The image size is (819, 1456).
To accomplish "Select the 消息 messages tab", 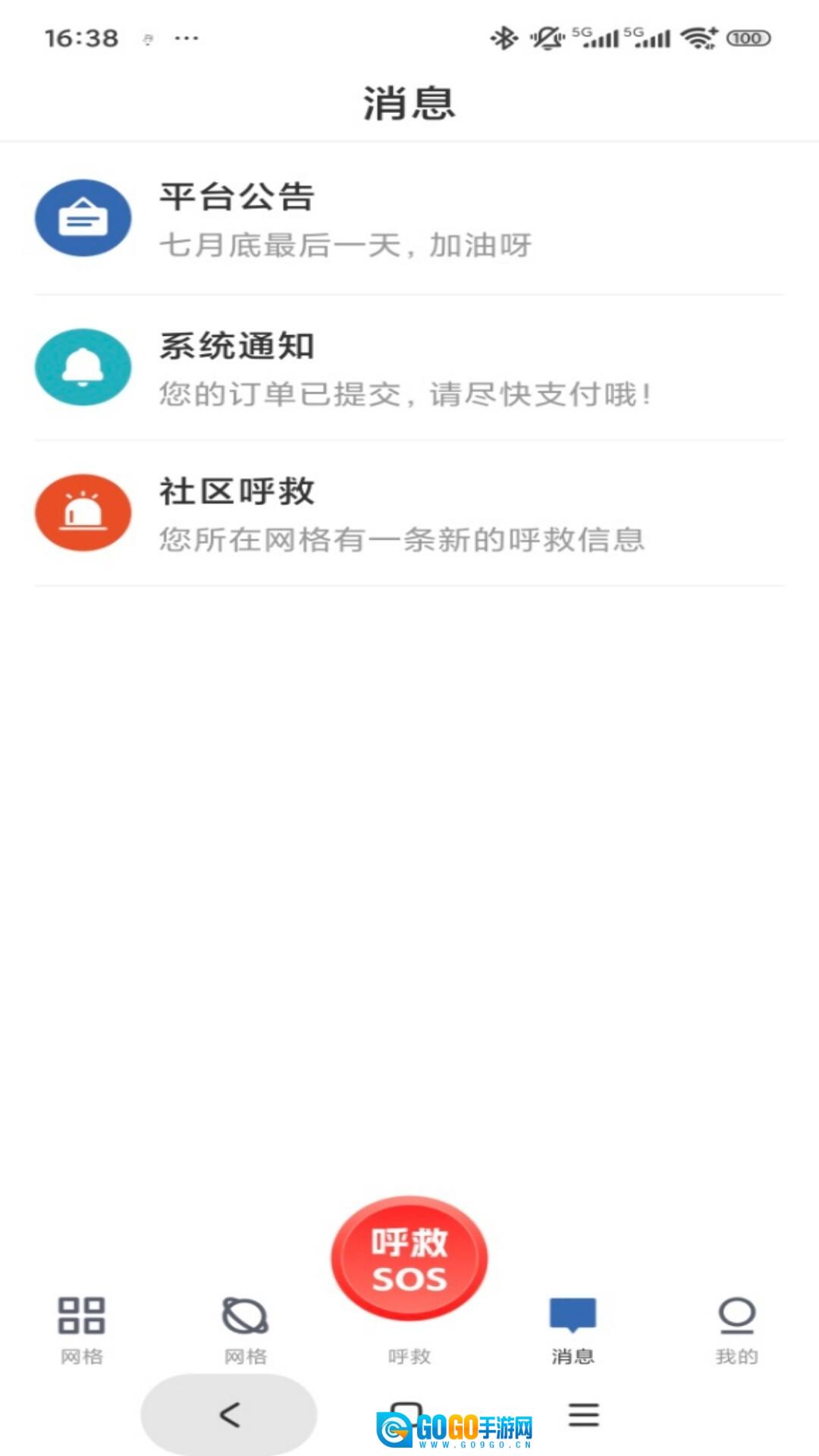I will [x=573, y=1329].
